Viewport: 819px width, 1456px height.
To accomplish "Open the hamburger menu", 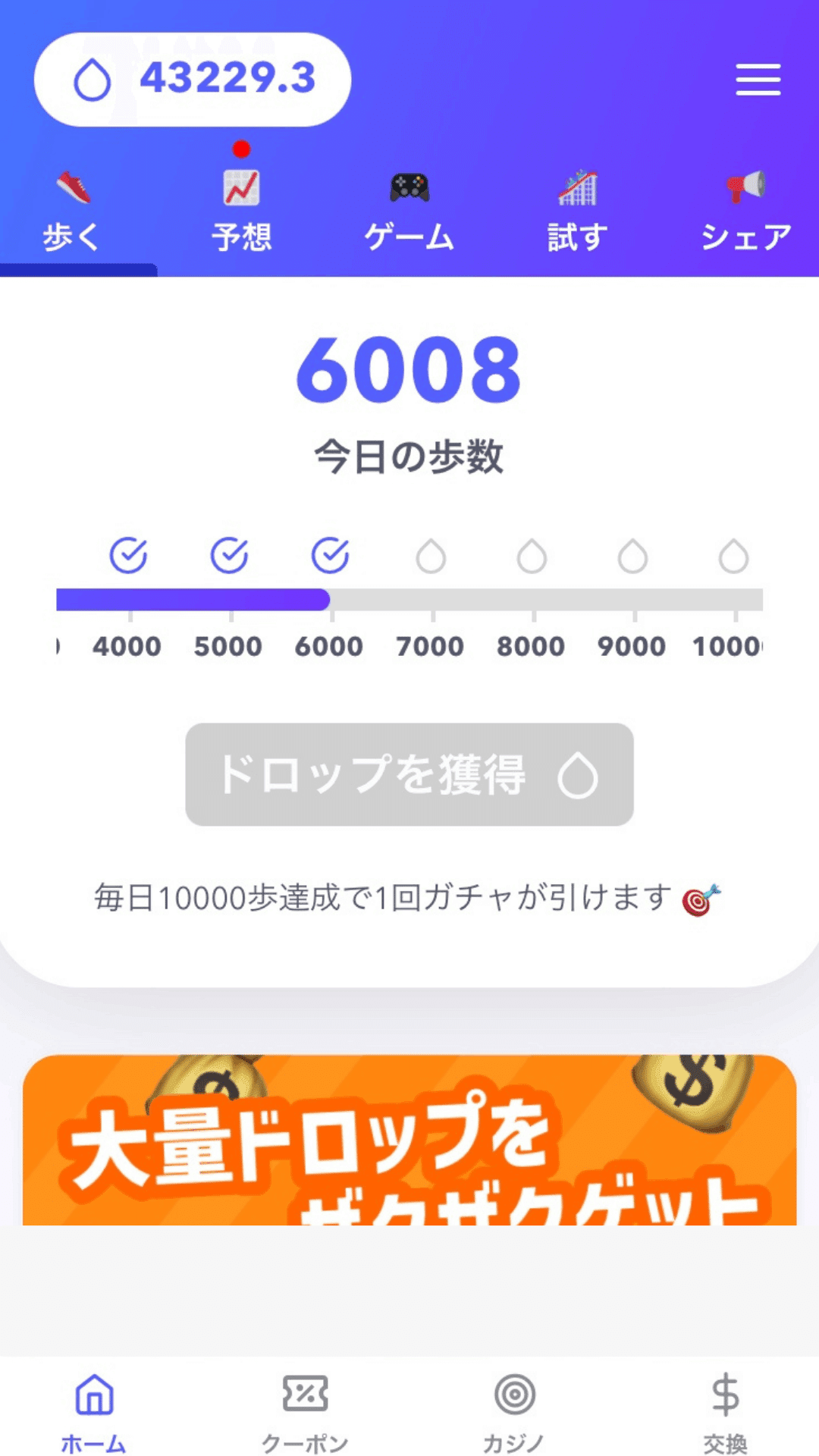I will (x=758, y=80).
